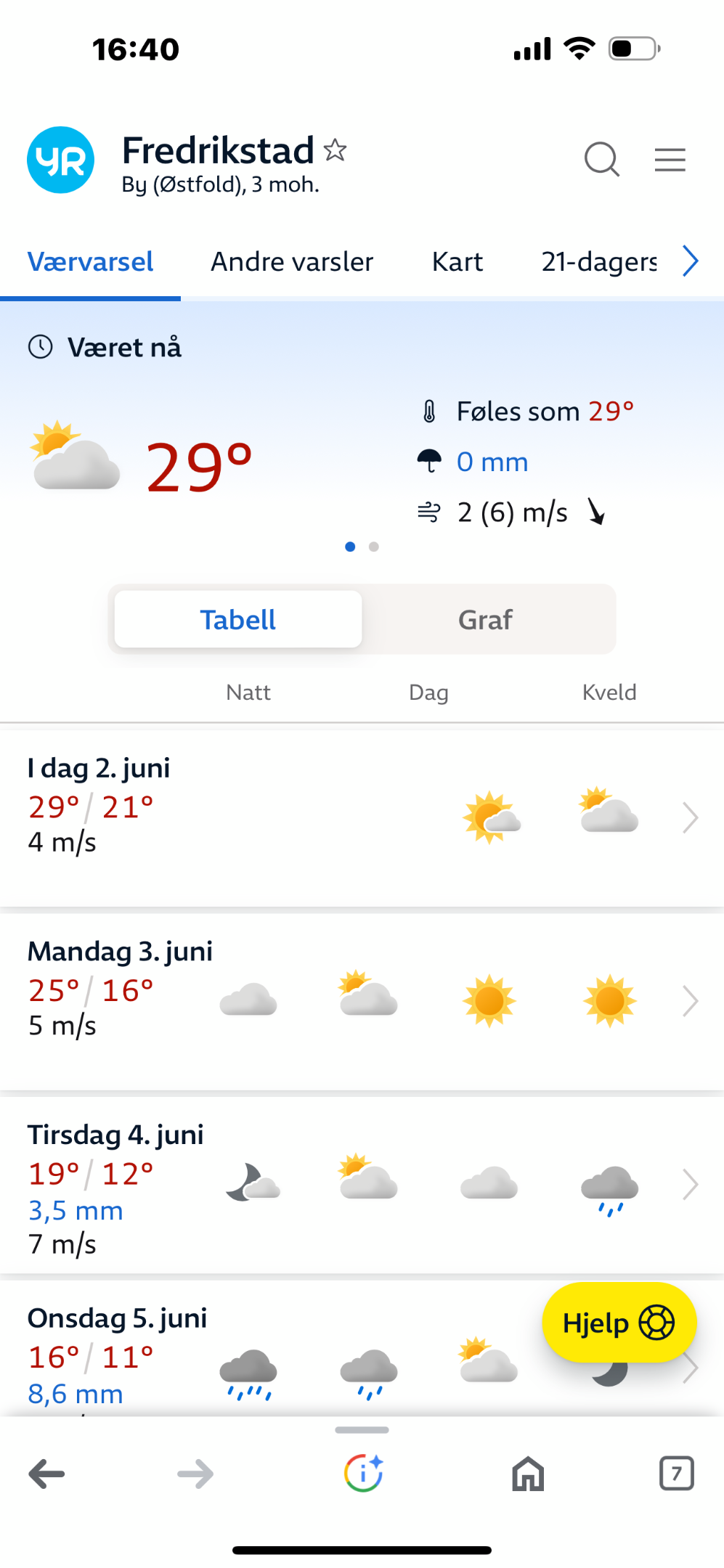724x1568 pixels.
Task: Go to the second Været nå page dot
Action: pos(374,547)
